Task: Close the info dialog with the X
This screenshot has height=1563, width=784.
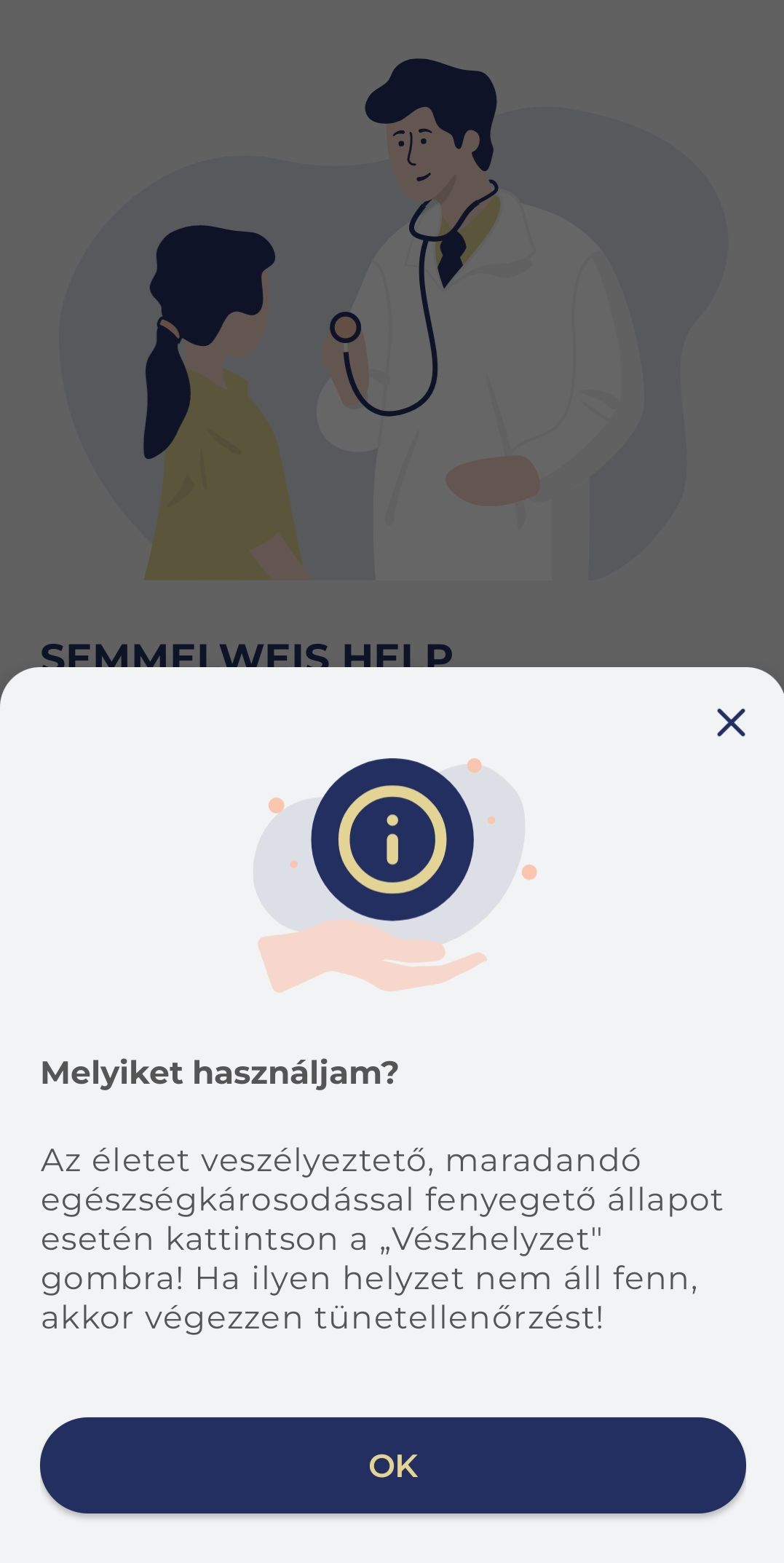Action: coord(730,723)
